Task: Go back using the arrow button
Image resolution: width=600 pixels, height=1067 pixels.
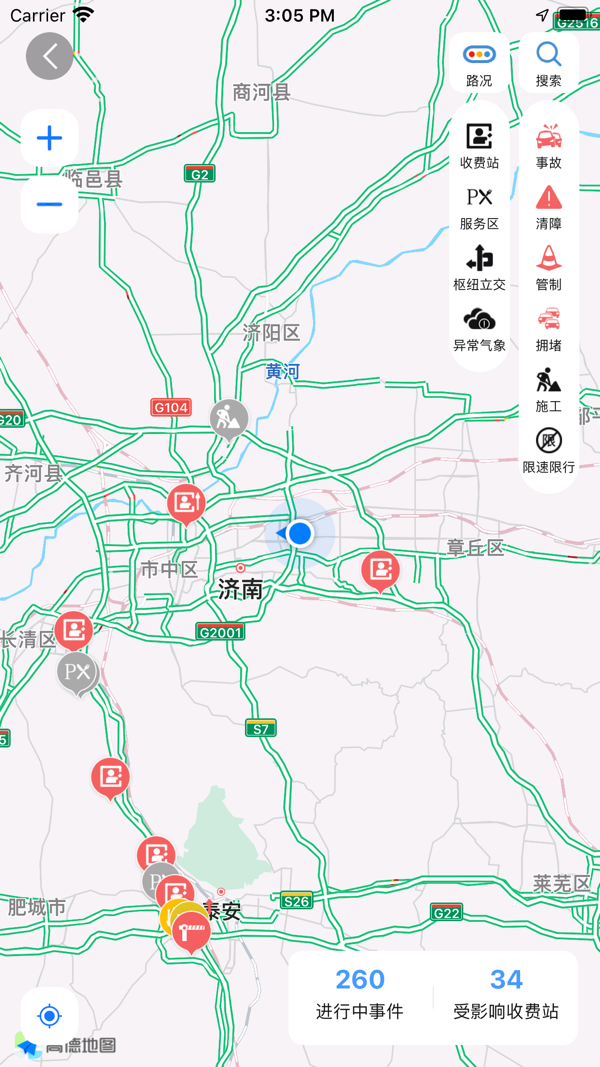Action: (50, 56)
